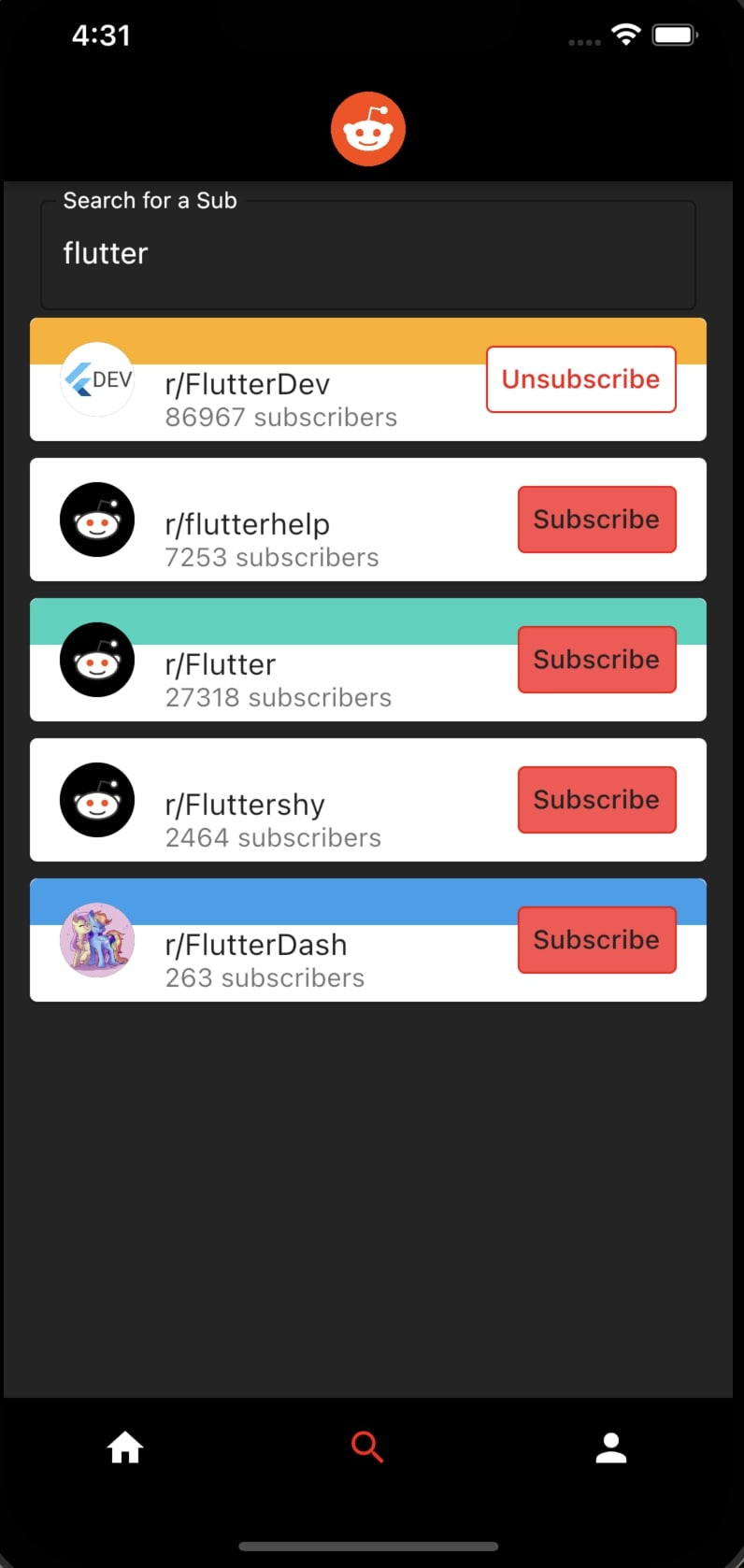Subscribe to r/FlutterDash
Viewport: 744px width, 1568px height.
click(x=596, y=940)
